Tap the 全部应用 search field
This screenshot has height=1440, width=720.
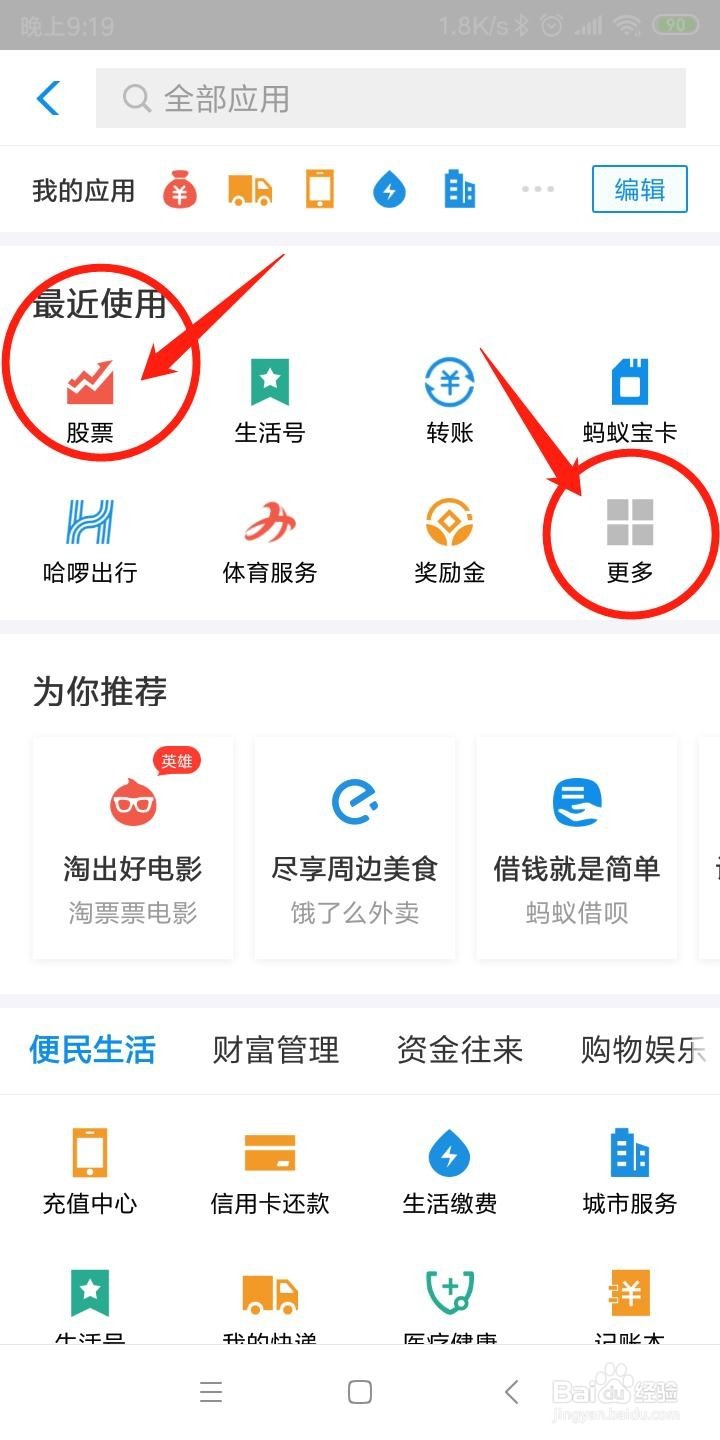coord(390,98)
